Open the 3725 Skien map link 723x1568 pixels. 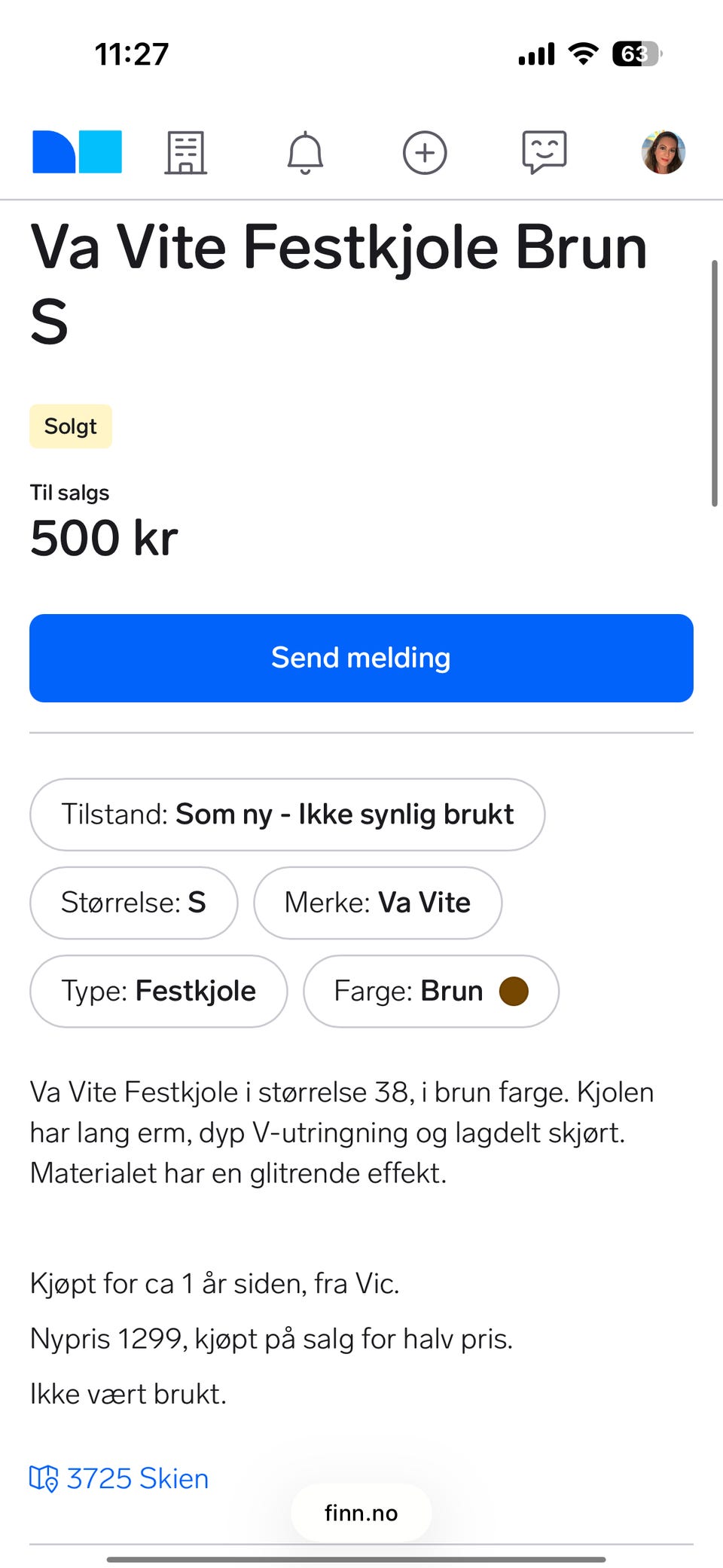(x=119, y=1478)
